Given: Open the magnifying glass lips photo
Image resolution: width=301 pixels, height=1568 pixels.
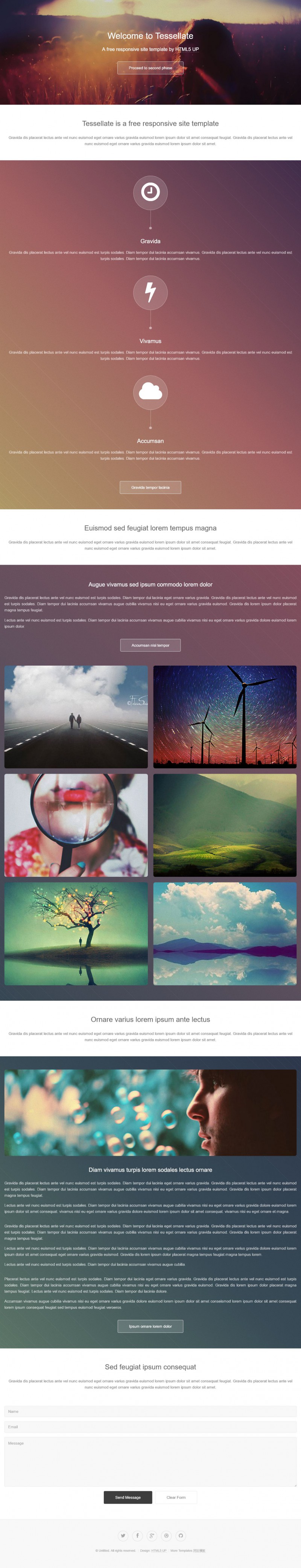Looking at the screenshot, I should tap(76, 825).
